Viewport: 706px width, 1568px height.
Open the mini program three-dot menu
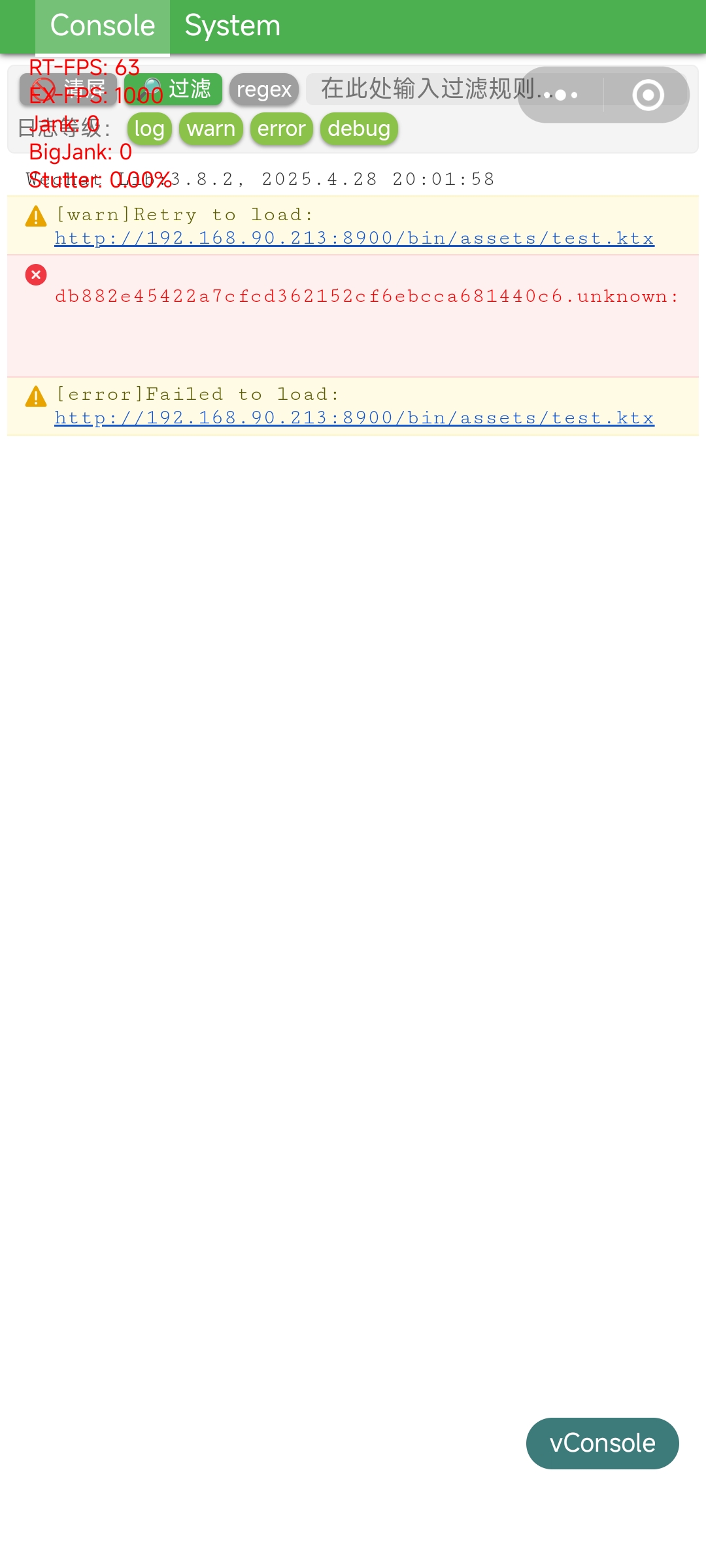[562, 95]
